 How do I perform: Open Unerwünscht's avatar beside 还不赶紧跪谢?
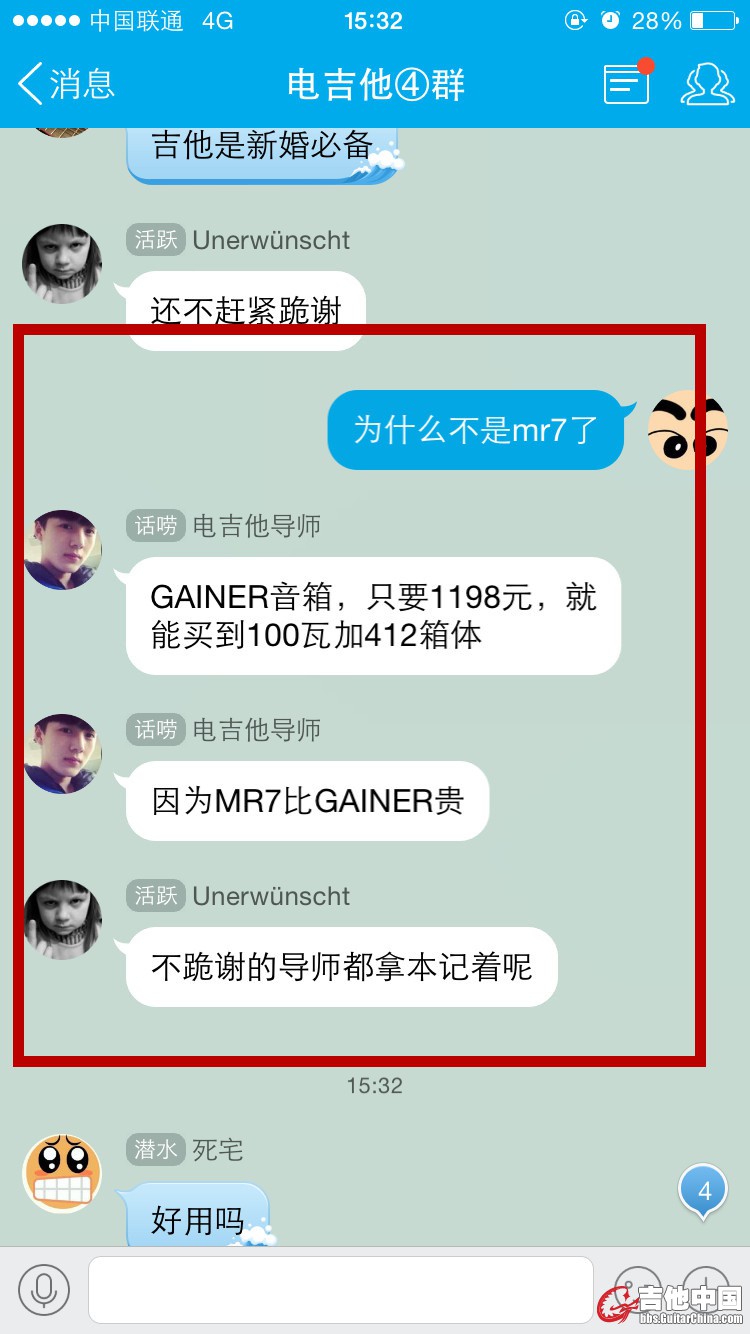point(62,264)
